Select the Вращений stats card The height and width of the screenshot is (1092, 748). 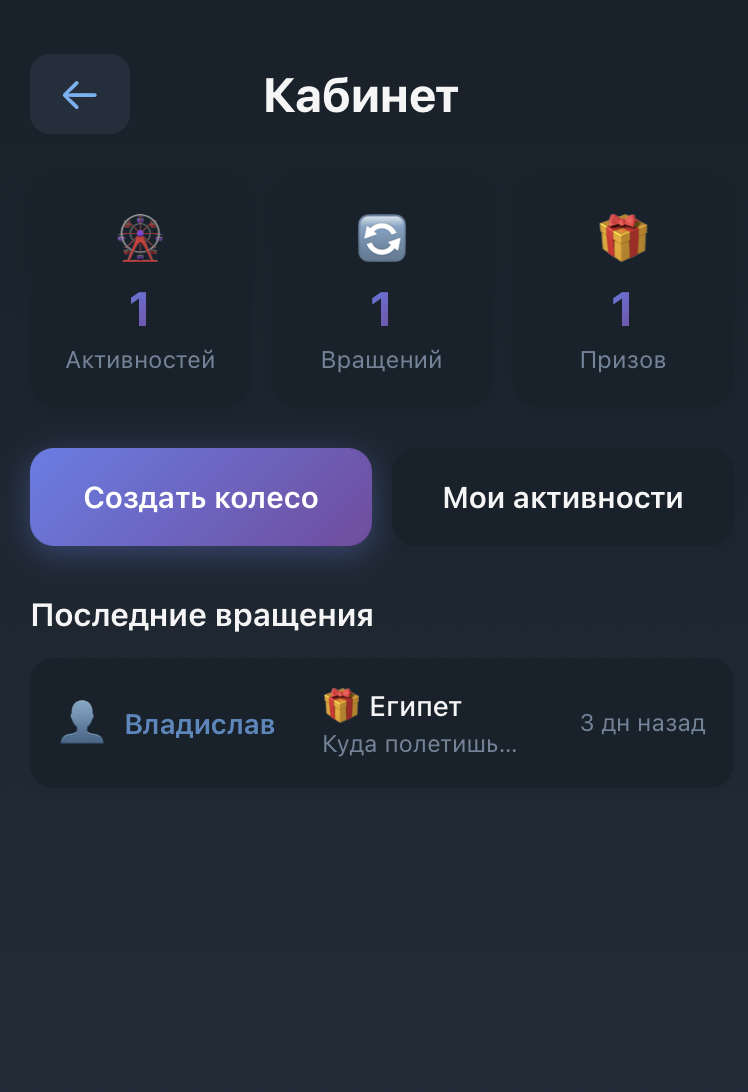pos(382,290)
